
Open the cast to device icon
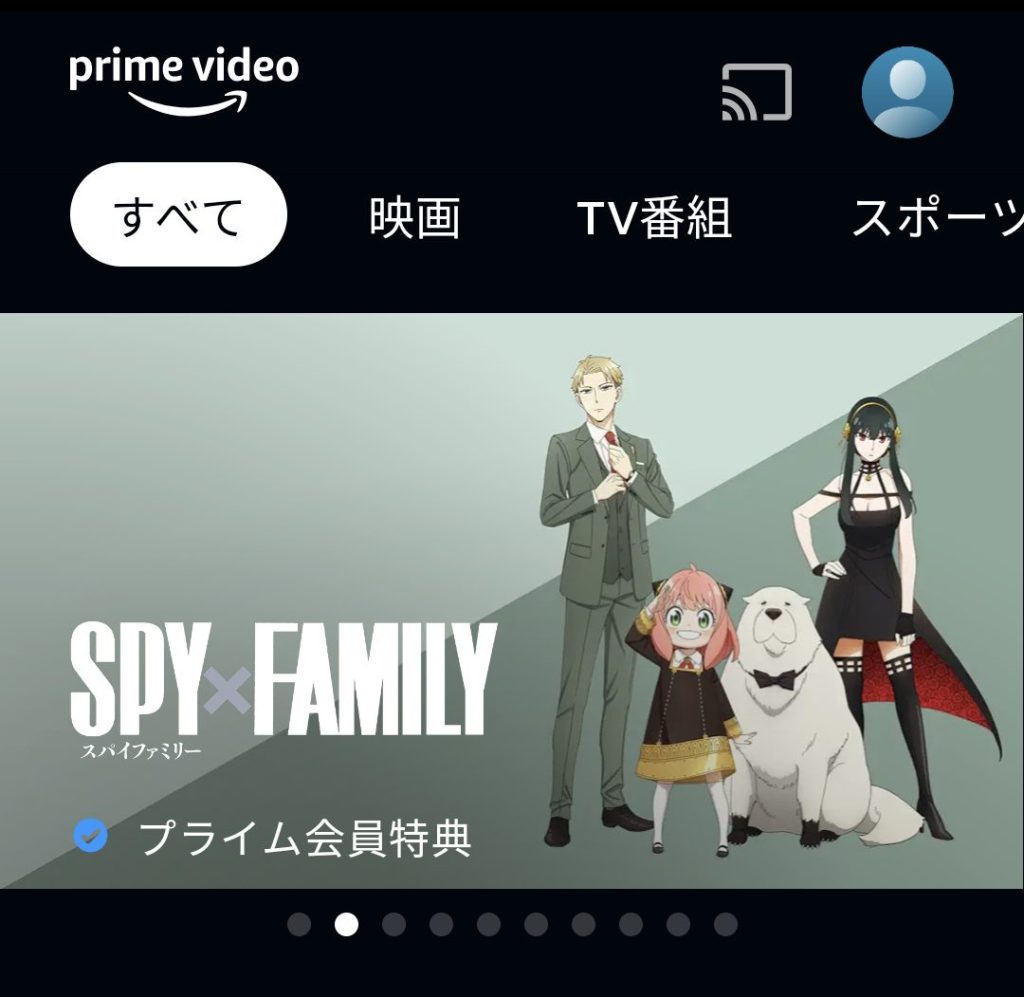tap(757, 93)
